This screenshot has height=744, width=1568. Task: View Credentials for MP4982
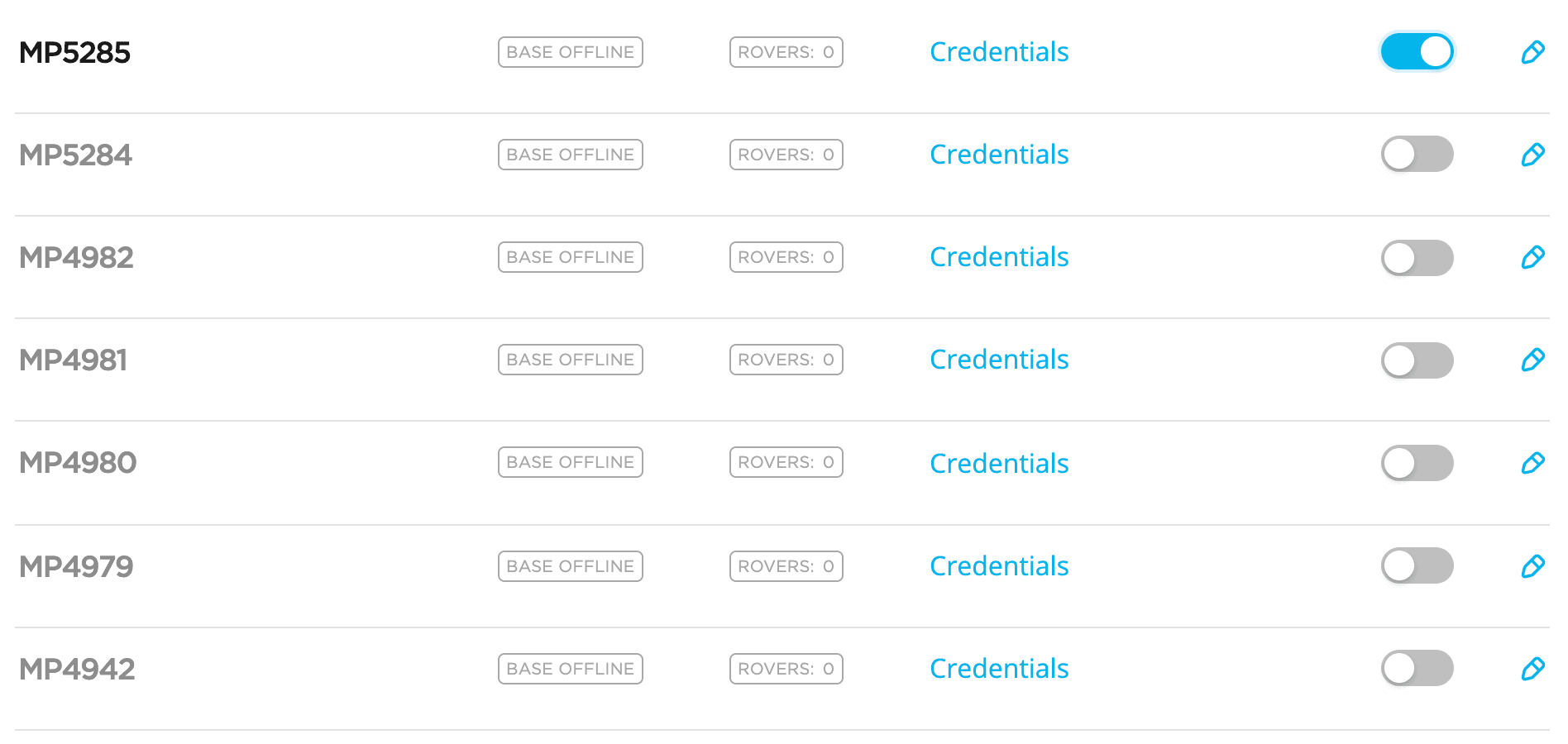click(998, 257)
